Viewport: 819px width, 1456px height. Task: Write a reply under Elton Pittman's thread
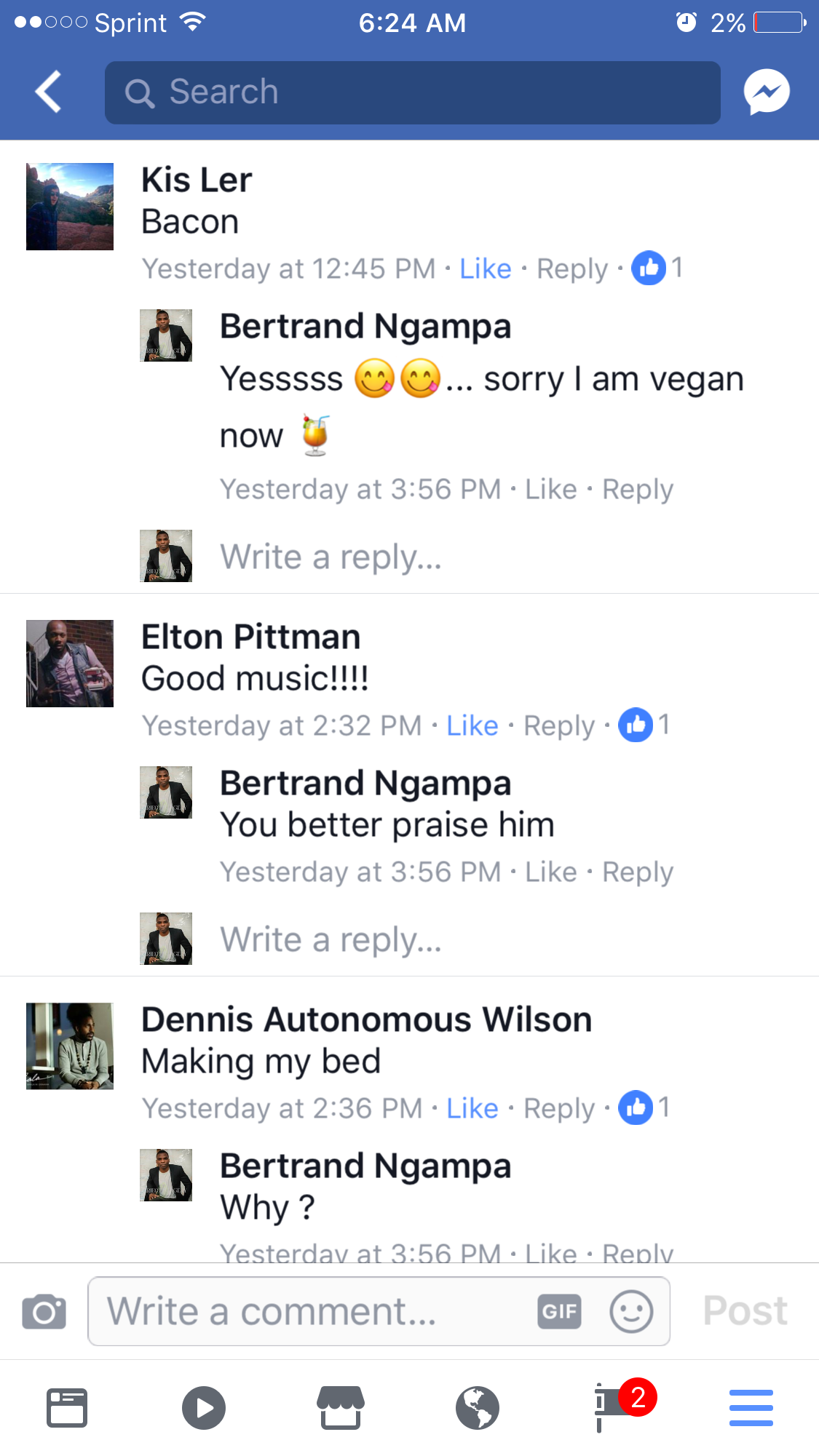331,940
